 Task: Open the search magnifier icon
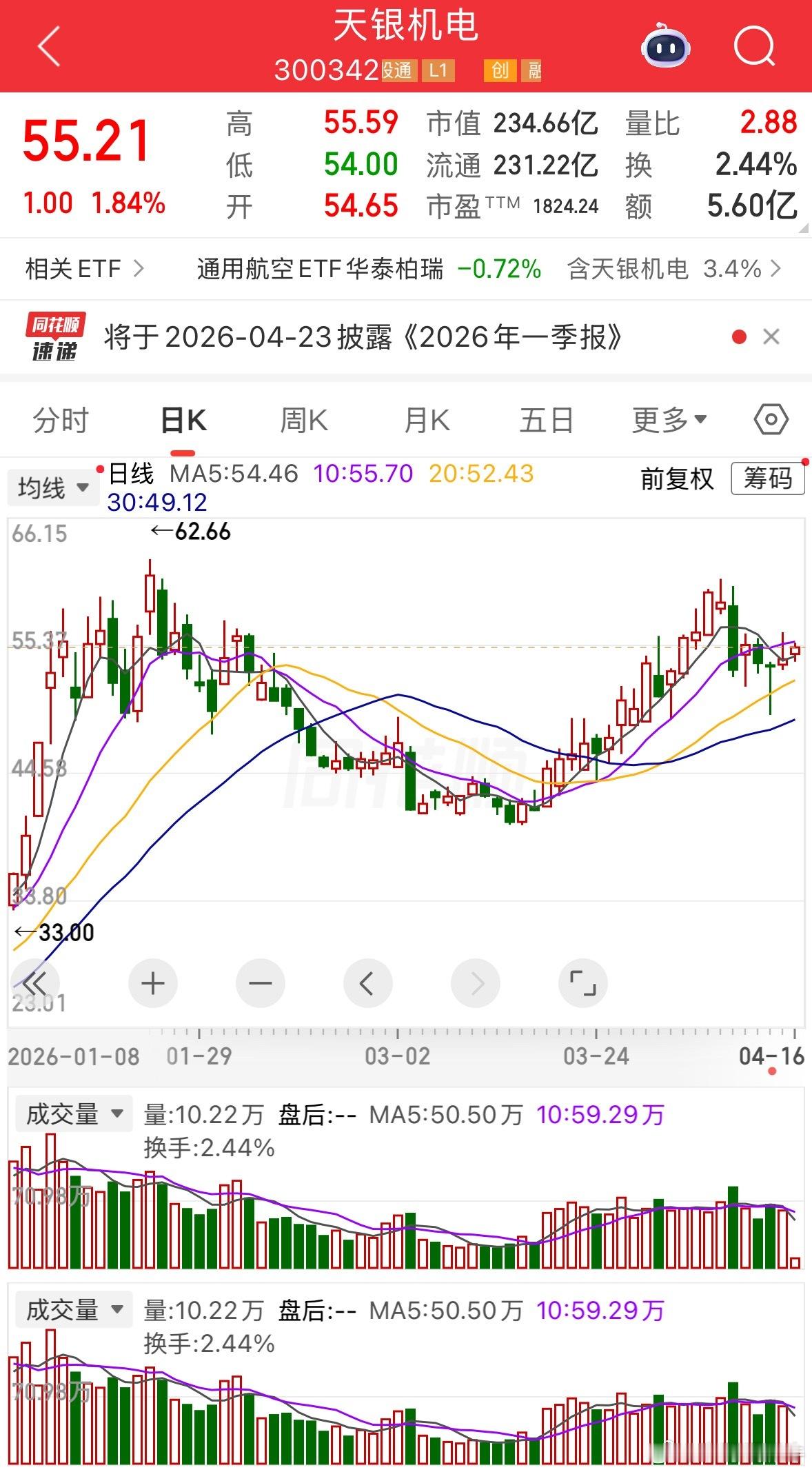tap(755, 46)
